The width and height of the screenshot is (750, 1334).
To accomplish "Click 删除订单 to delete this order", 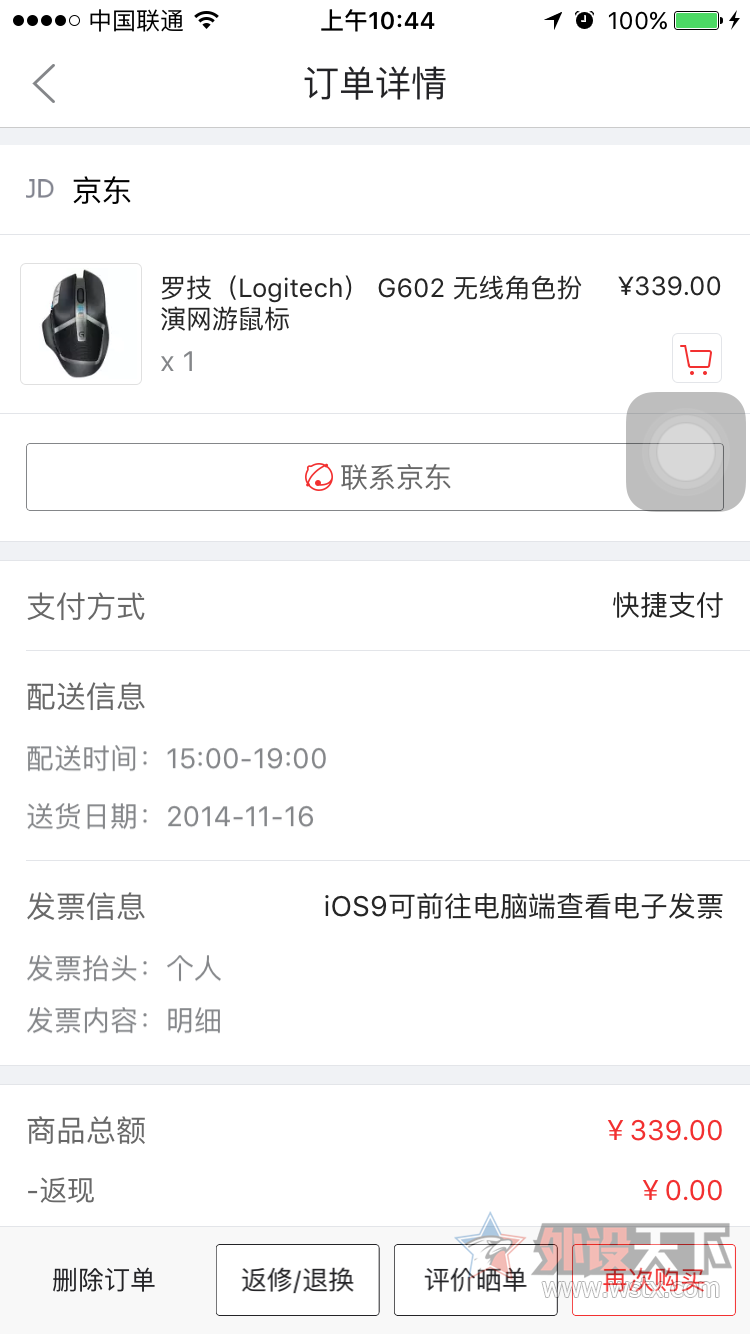I will pos(105,1280).
